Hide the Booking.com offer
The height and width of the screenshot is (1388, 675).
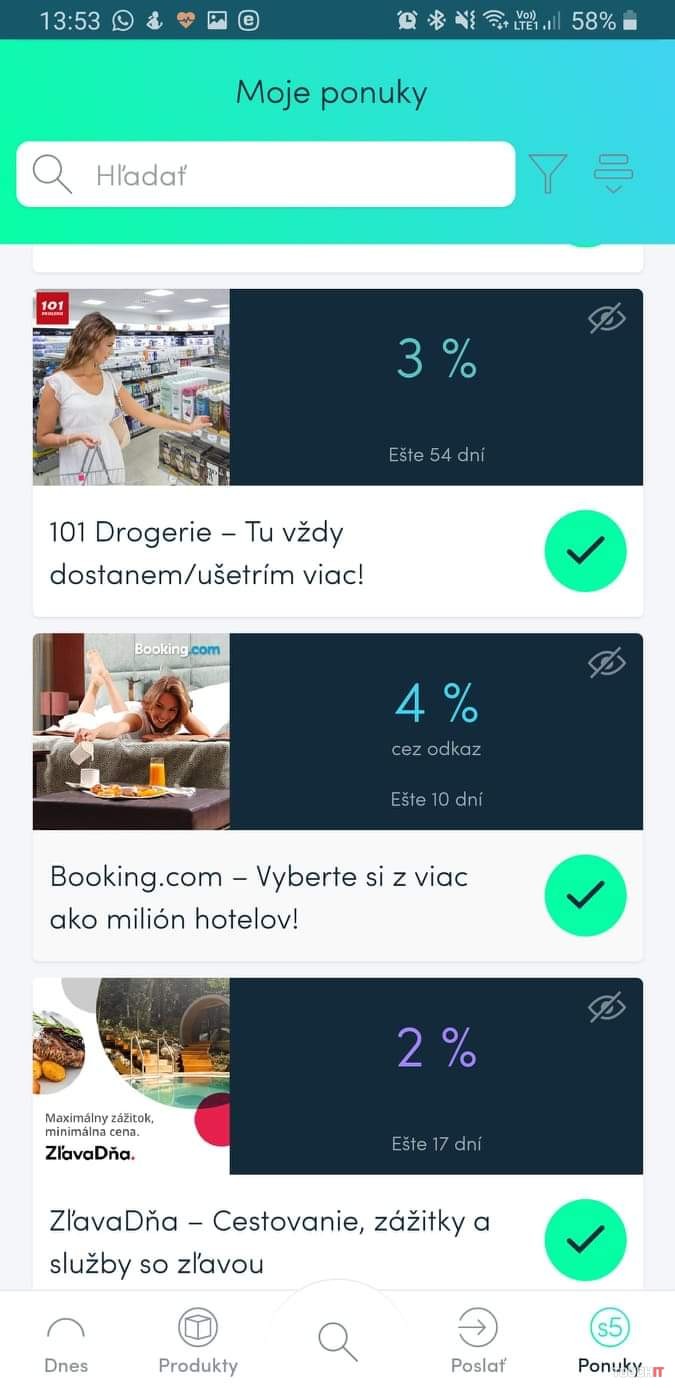(x=606, y=663)
